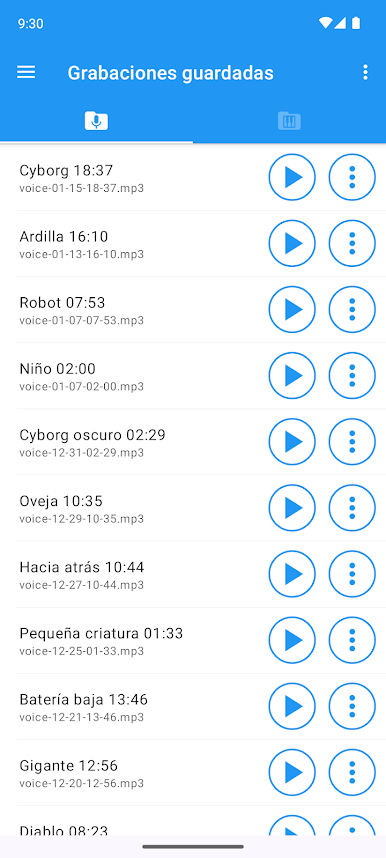
Task: Open options for Ardilla 16:10
Action: click(352, 244)
